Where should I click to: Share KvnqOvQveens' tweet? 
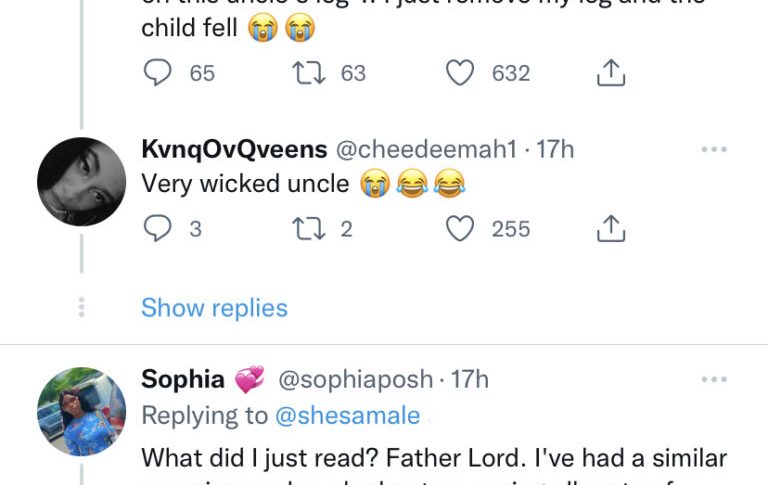[x=611, y=229]
